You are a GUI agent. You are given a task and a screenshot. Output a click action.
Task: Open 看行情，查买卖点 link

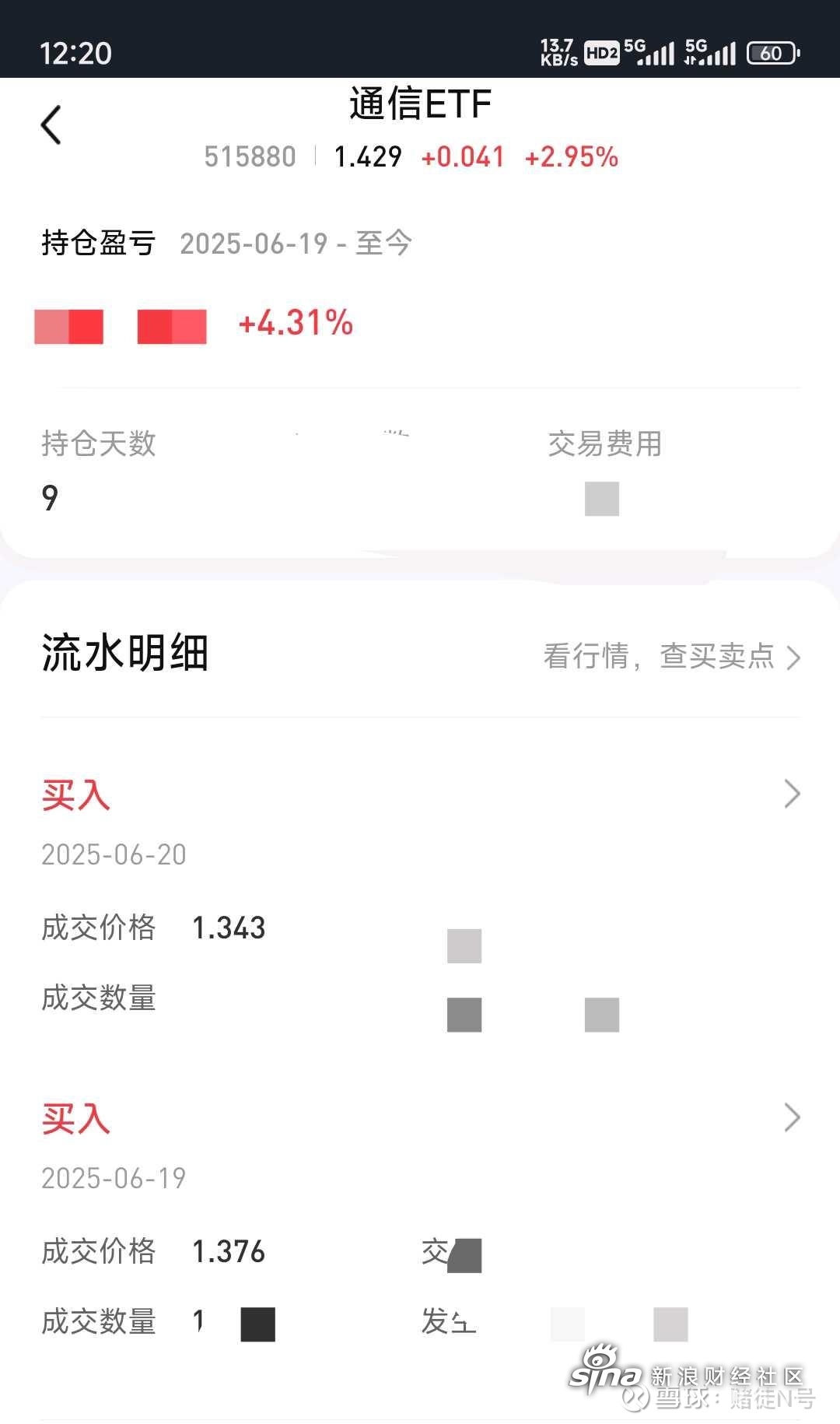(x=671, y=656)
